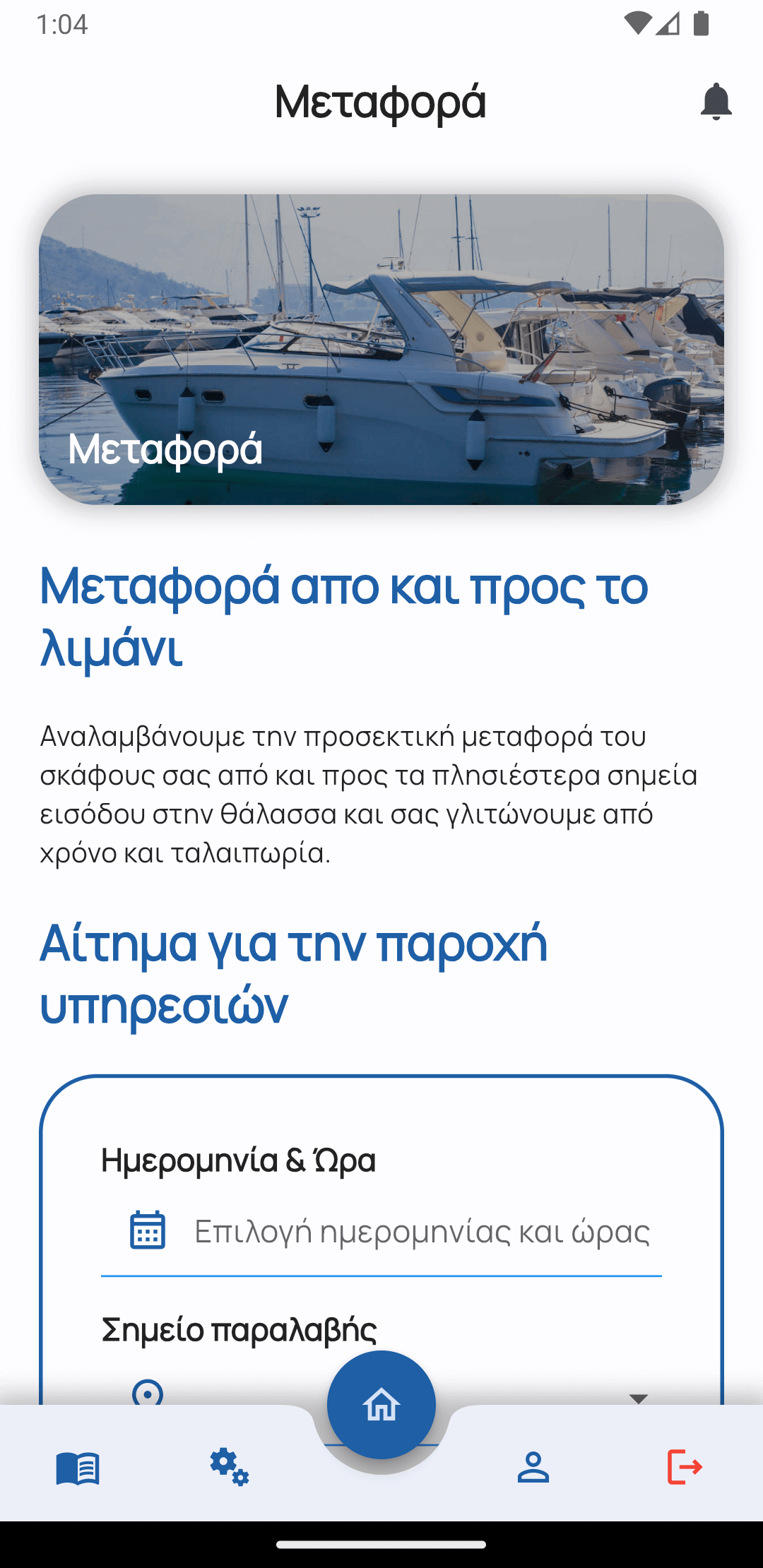The width and height of the screenshot is (763, 1568).
Task: Log out using the red exit icon
Action: click(x=685, y=1467)
